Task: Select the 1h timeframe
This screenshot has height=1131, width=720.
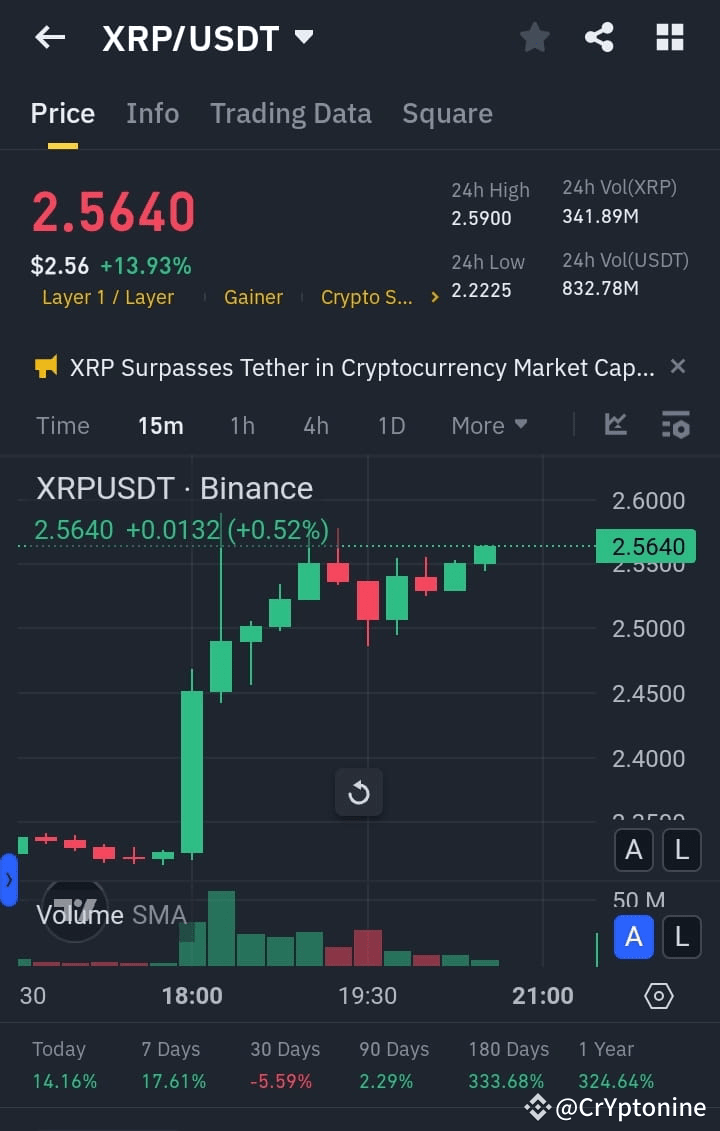Action: (x=242, y=424)
